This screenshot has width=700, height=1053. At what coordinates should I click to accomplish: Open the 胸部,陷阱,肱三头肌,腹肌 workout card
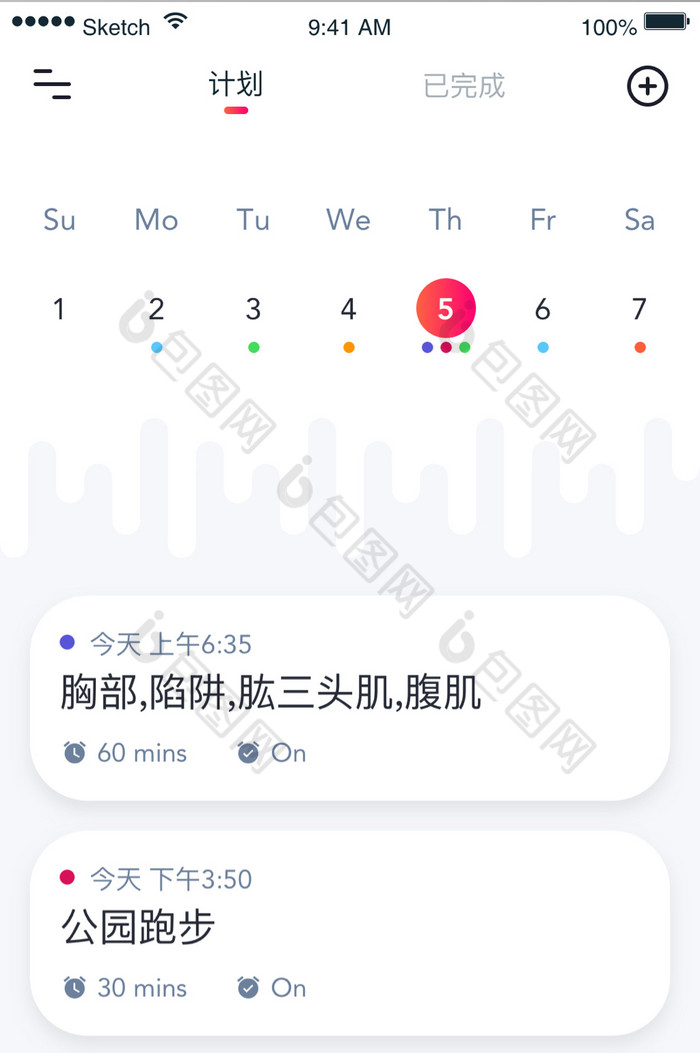pyautogui.click(x=350, y=697)
